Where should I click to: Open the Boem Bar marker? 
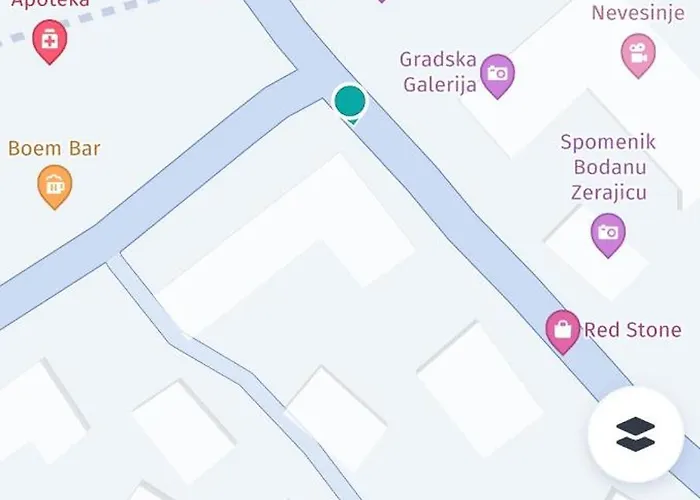click(54, 185)
